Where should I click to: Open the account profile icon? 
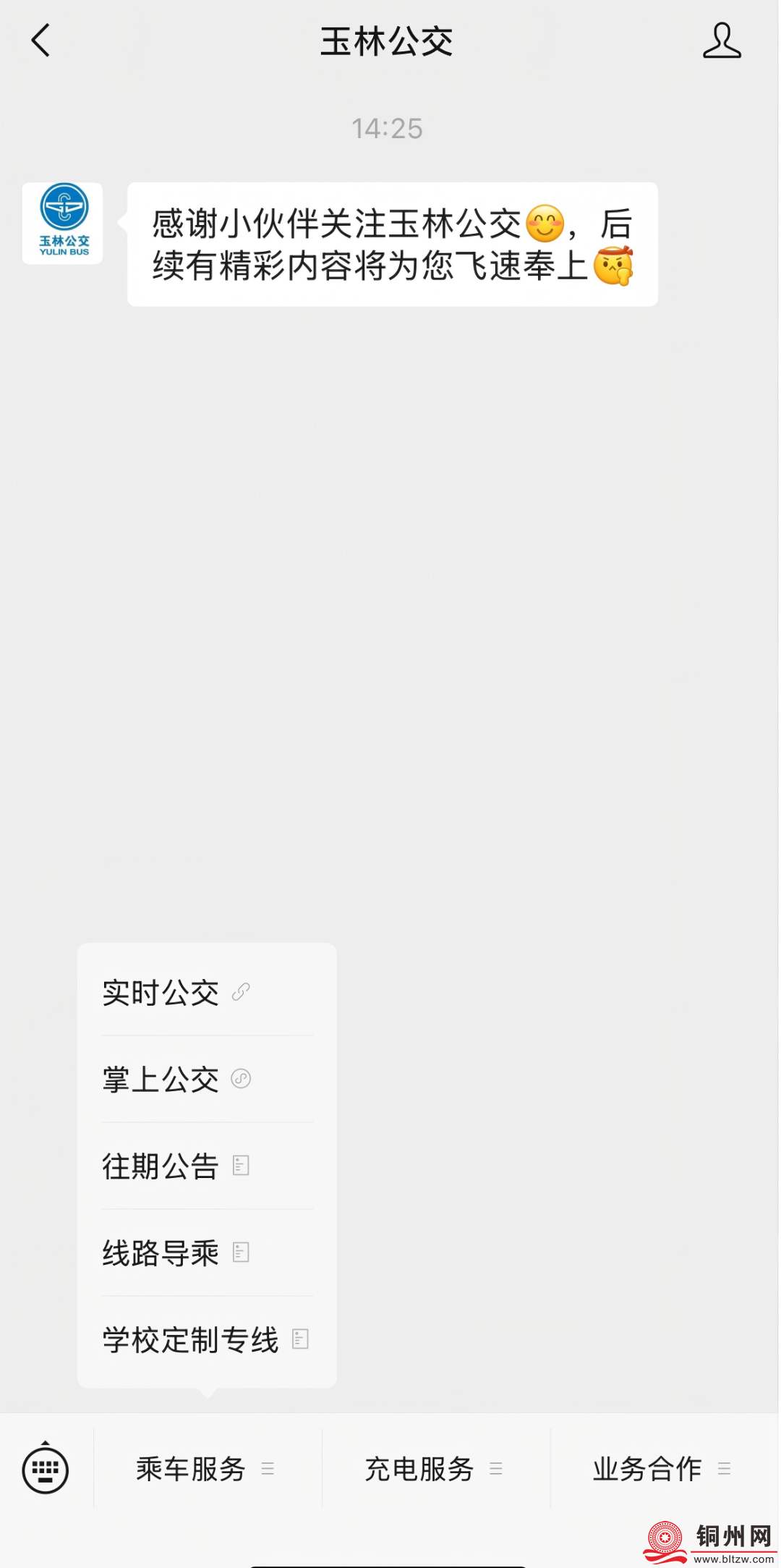click(721, 41)
